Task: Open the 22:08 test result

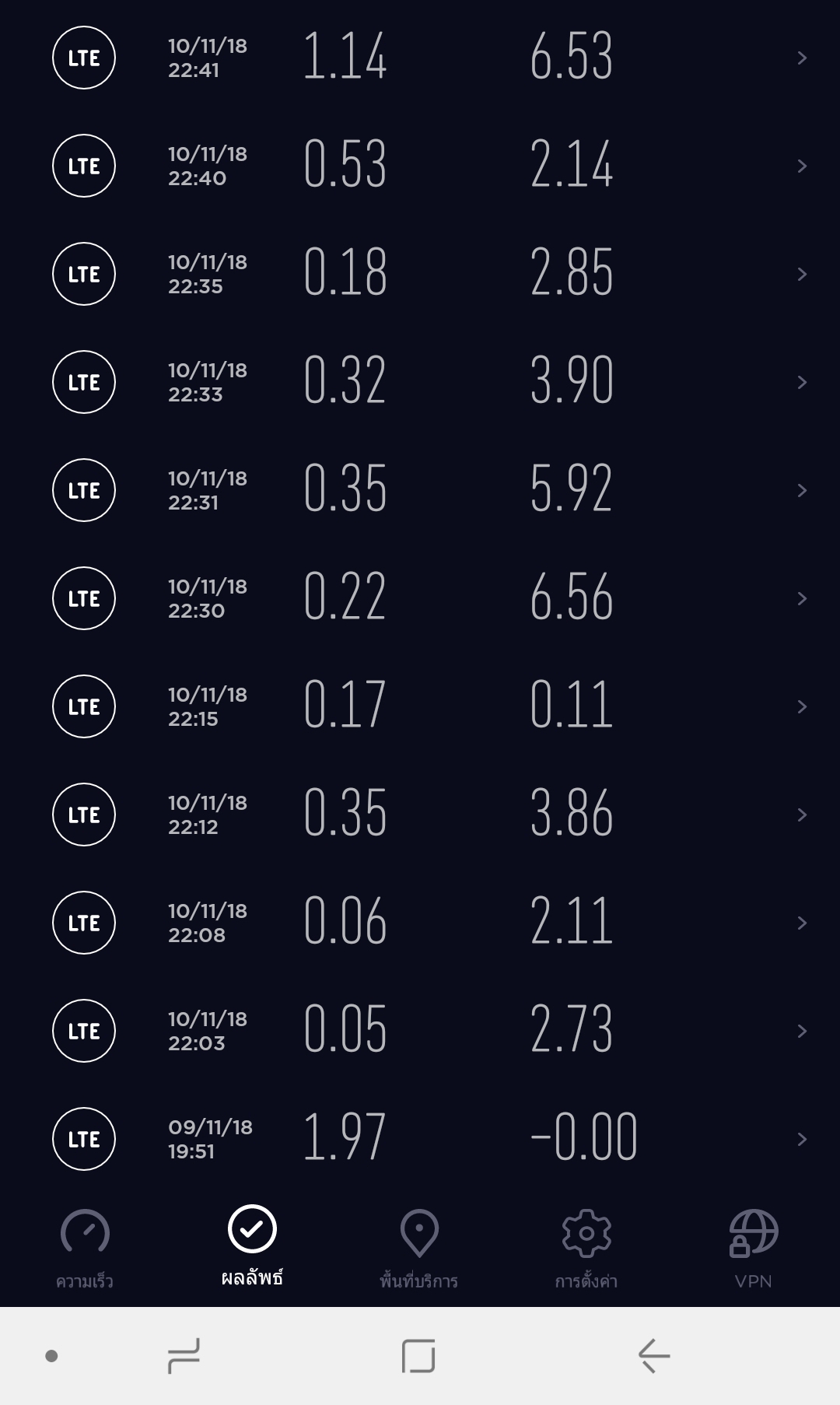Action: 420,923
